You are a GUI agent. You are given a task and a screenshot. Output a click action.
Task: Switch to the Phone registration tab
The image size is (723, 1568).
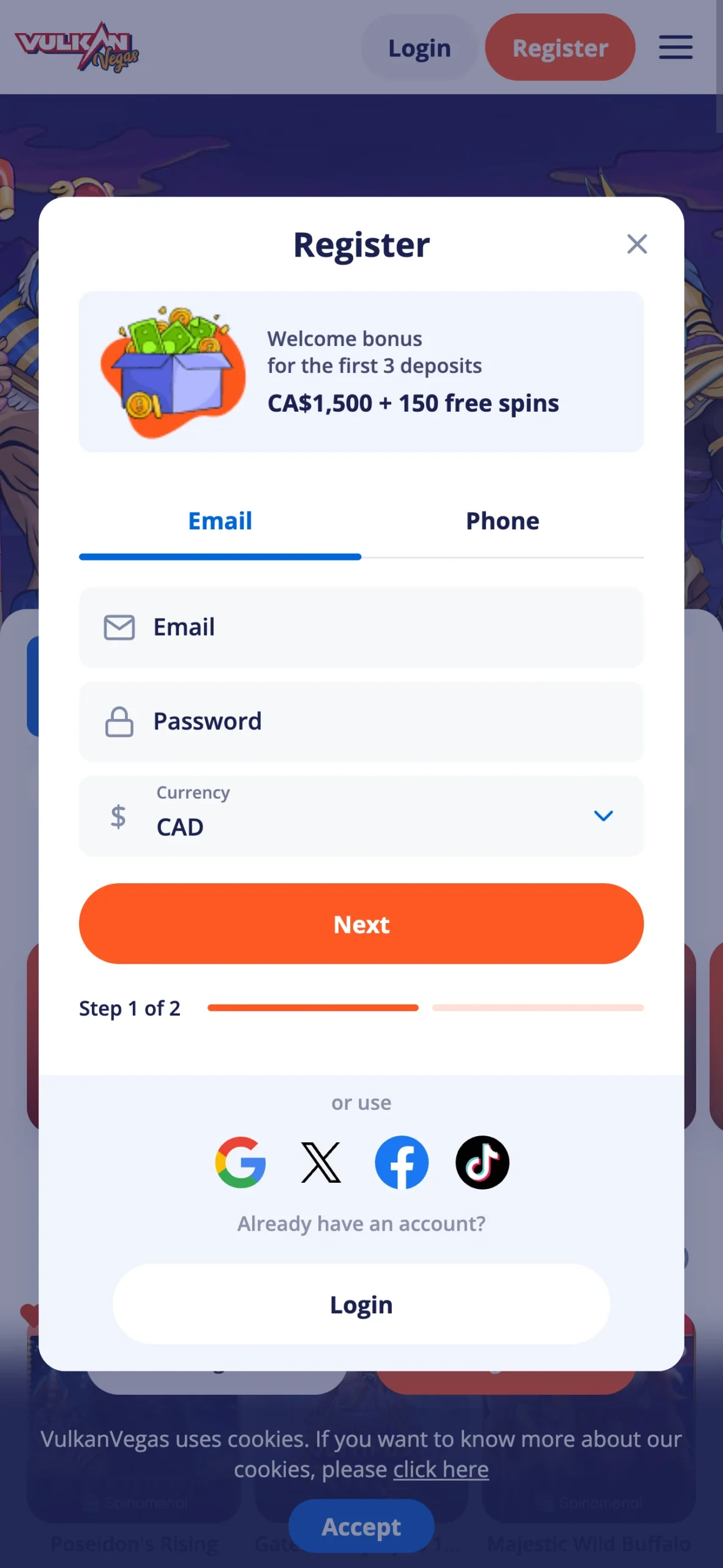click(502, 521)
